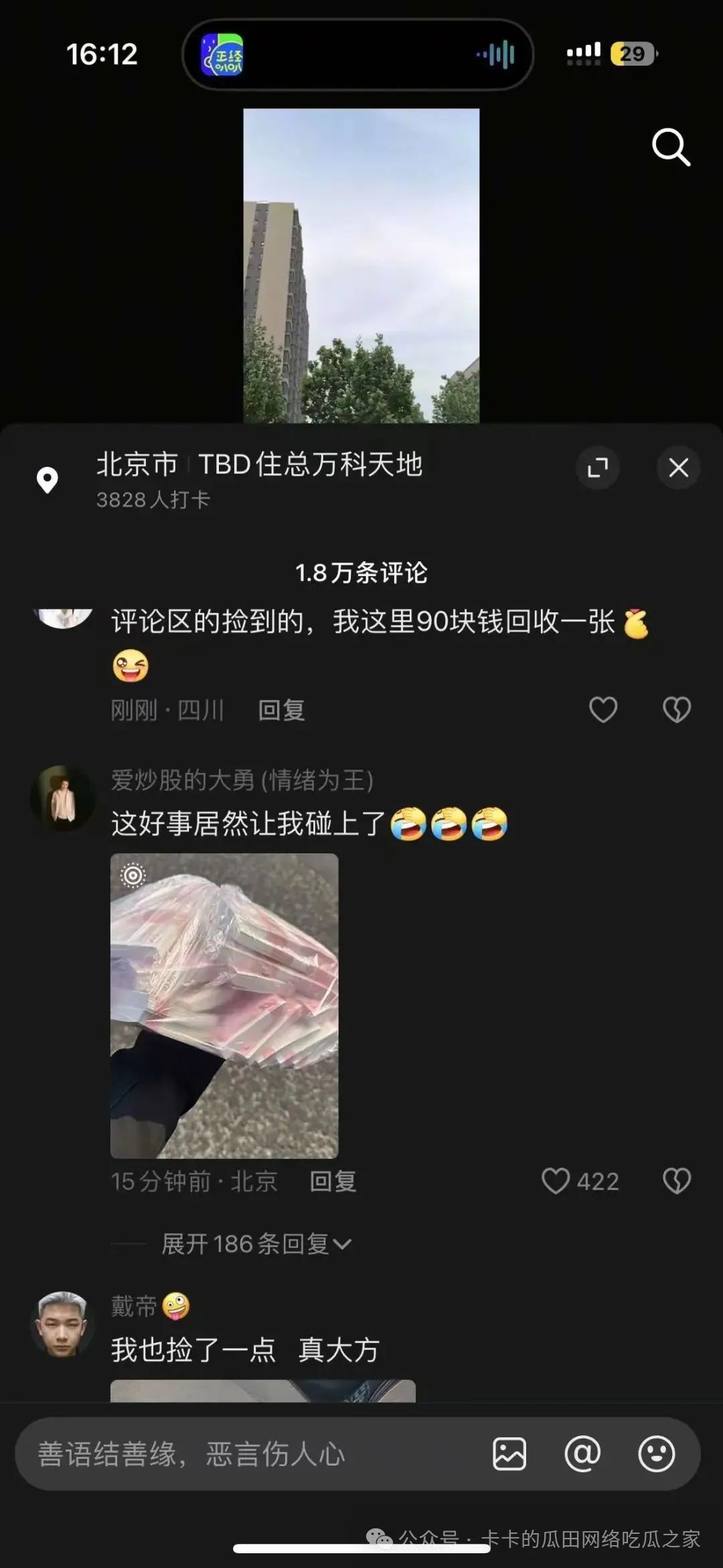Open 爱炒股的大勇's profile avatar

pyautogui.click(x=63, y=798)
